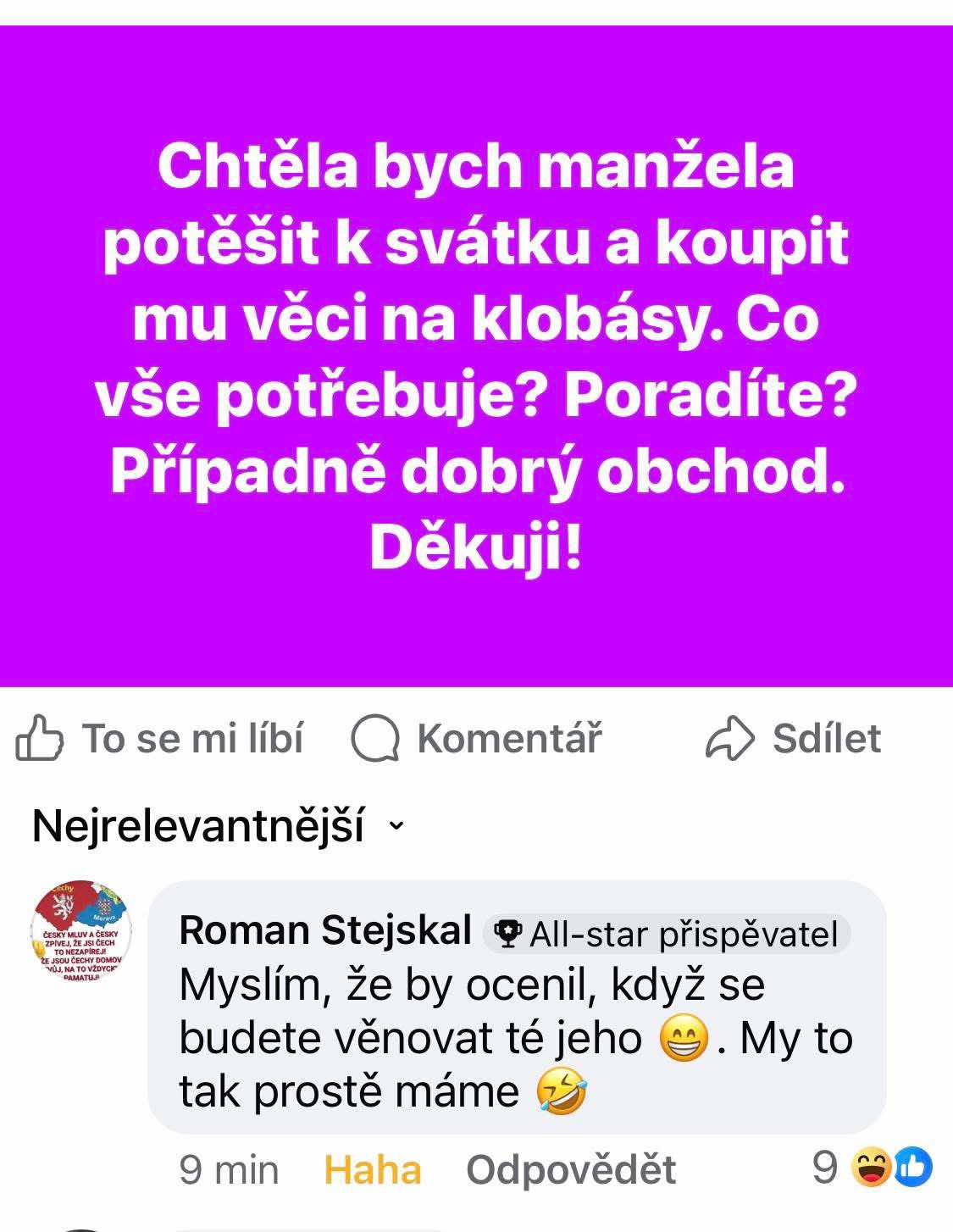Share the post via Sdílet
The image size is (953, 1232).
(794, 739)
